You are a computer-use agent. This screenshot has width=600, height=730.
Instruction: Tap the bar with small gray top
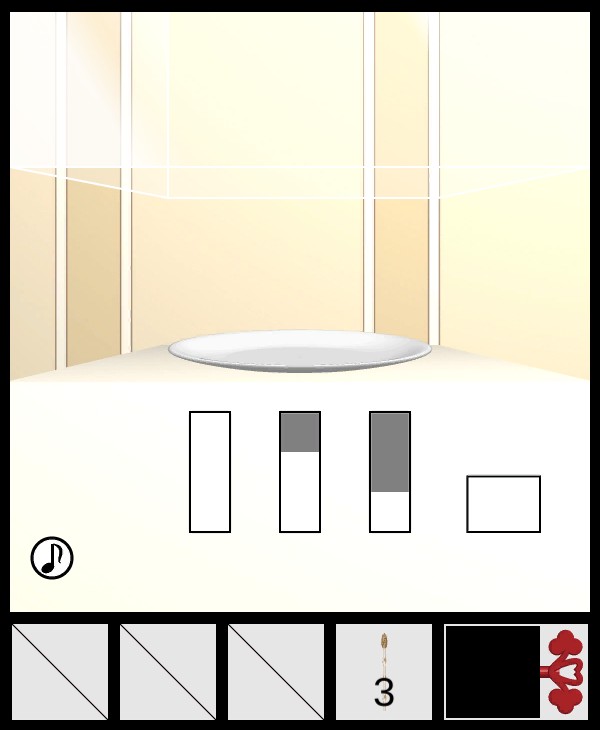(300, 472)
